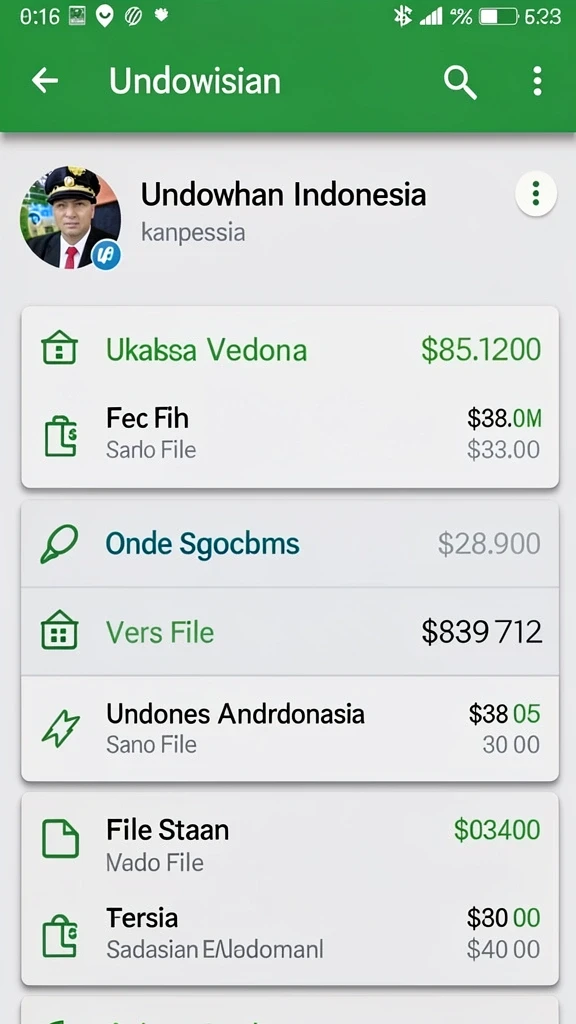Open the Undones Andrdonasia entry

click(x=290, y=728)
